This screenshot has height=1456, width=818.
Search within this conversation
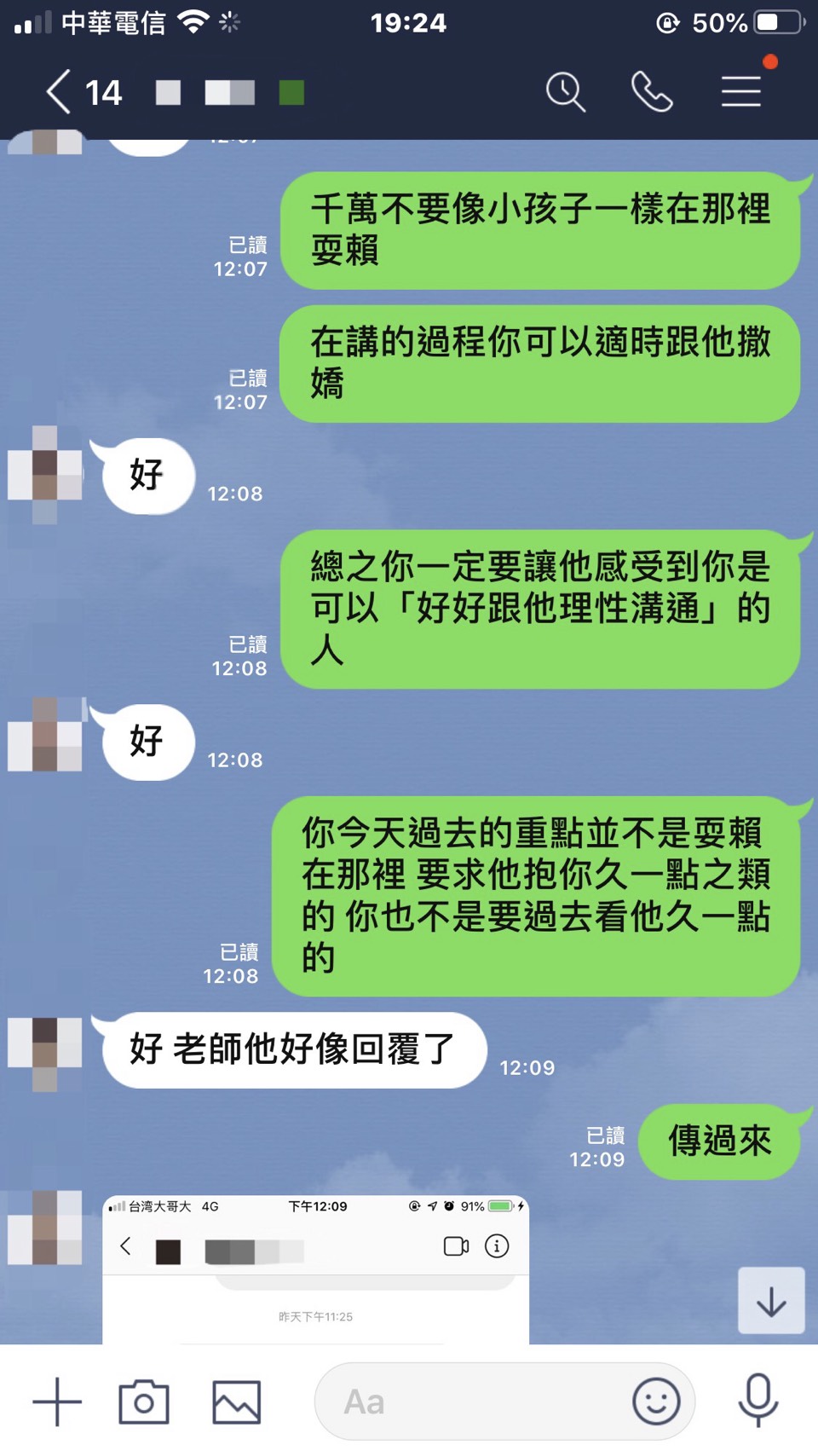coord(565,92)
